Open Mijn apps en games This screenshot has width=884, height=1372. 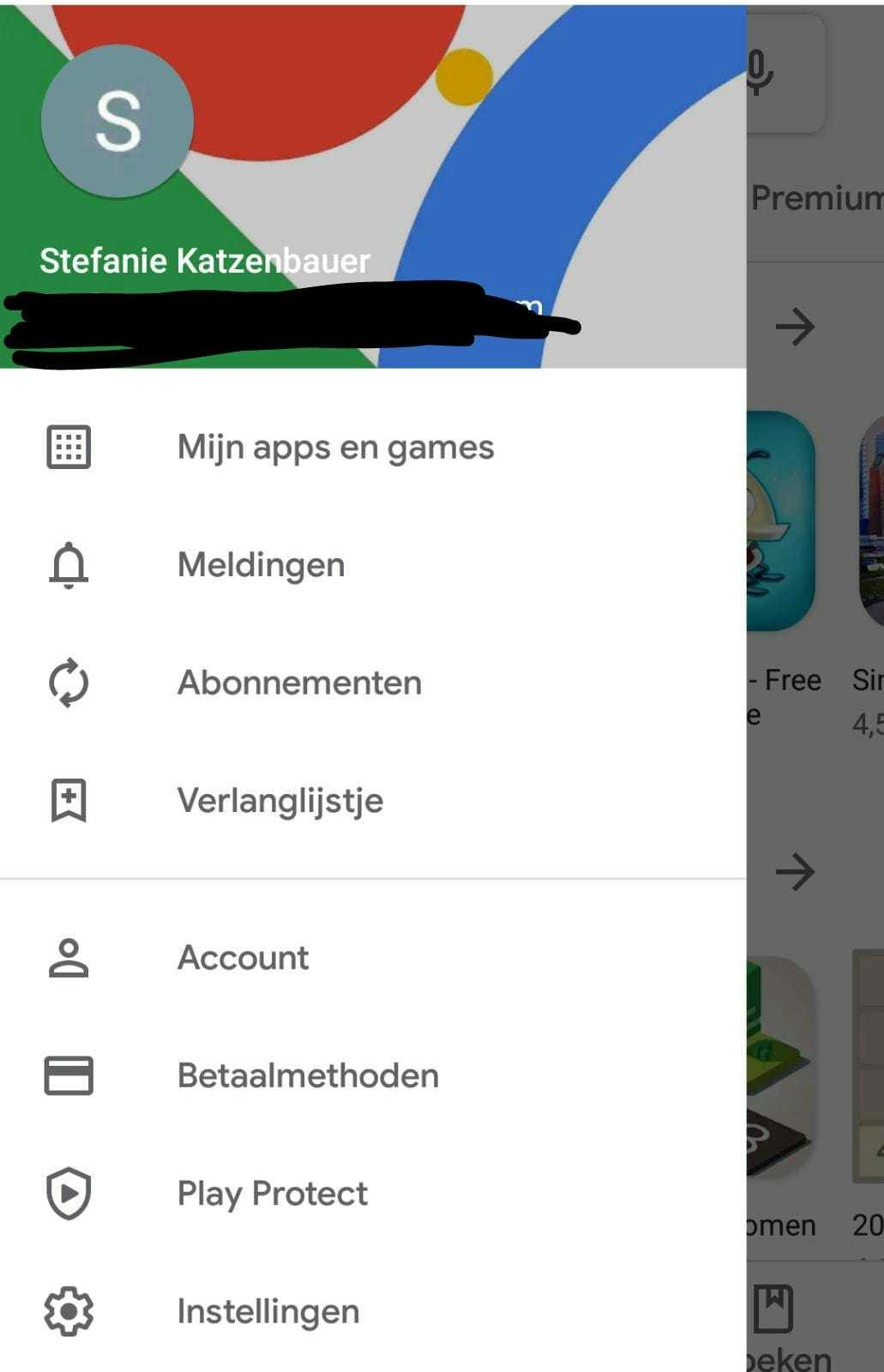tap(334, 448)
